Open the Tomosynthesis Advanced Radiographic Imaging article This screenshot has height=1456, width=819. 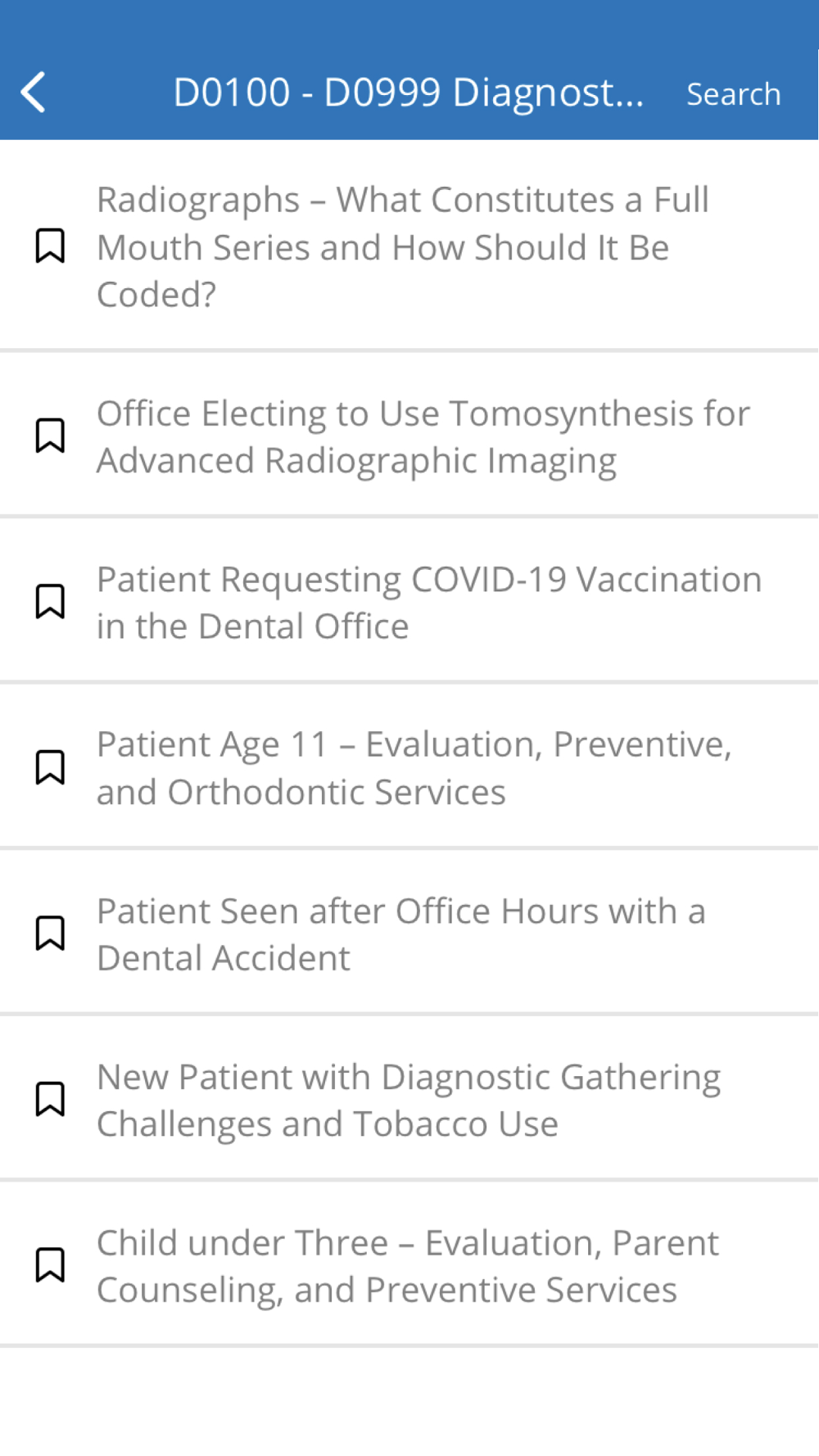pos(422,436)
